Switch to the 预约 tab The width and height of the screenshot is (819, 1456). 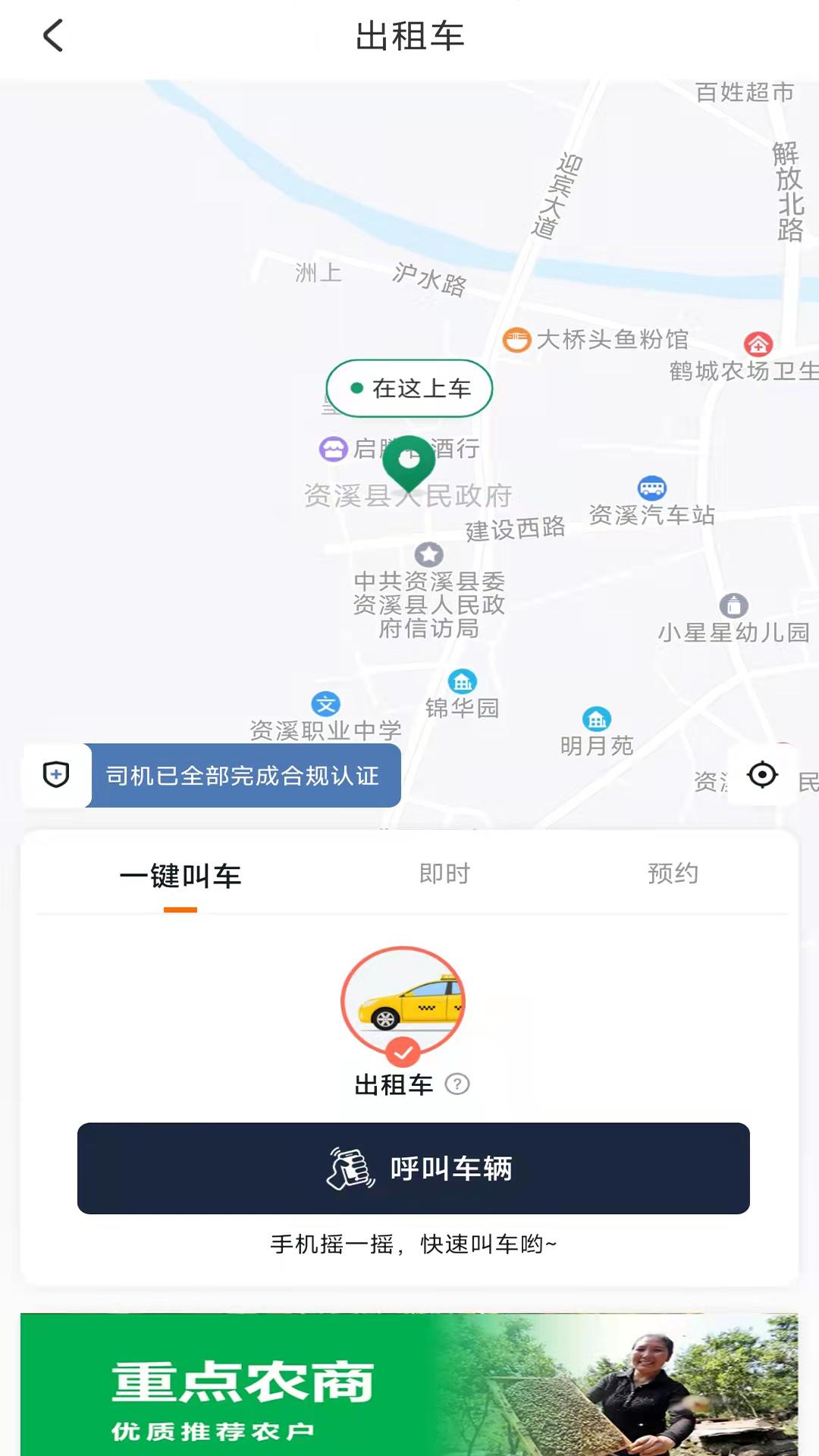tap(673, 874)
